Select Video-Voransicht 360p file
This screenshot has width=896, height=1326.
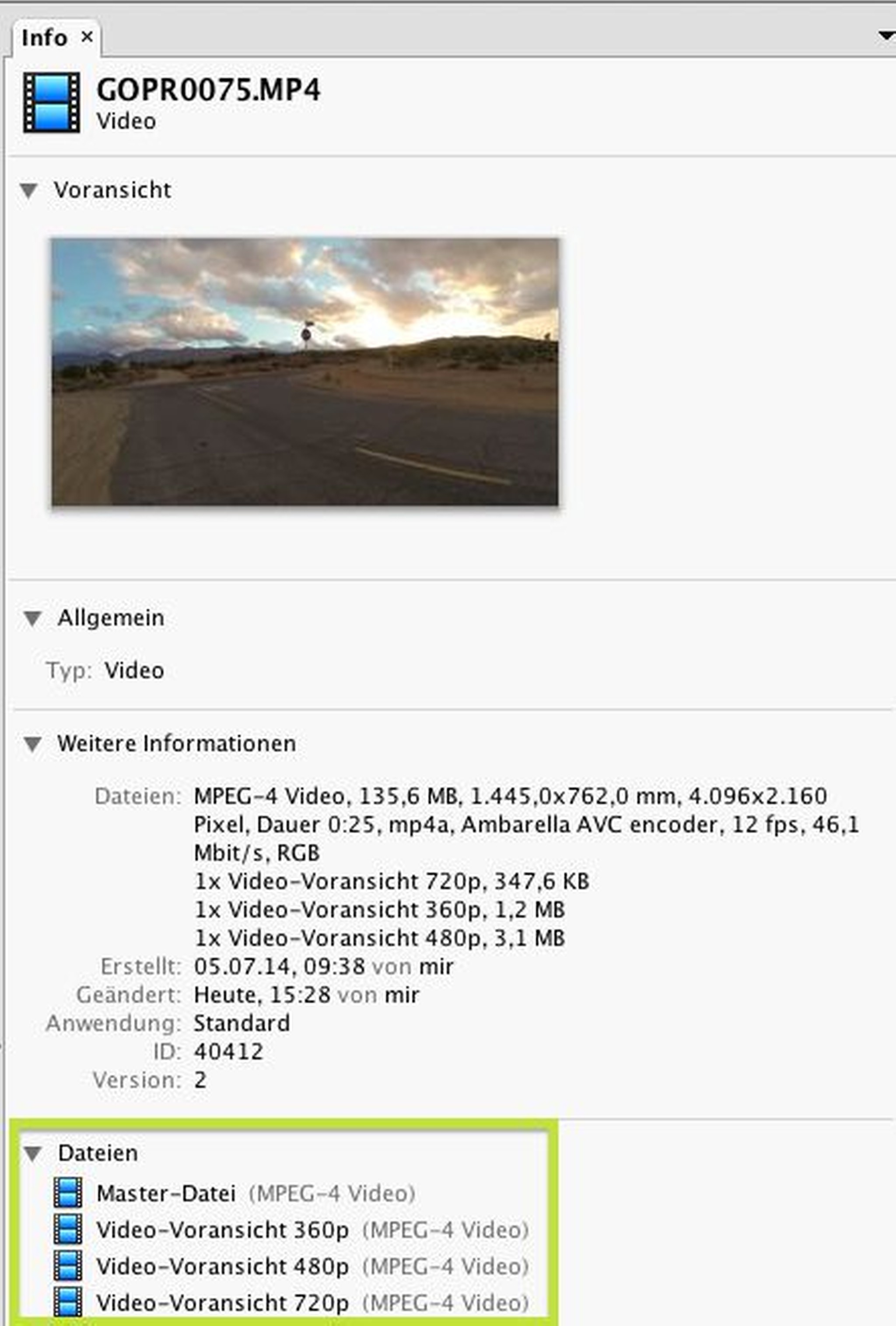(222, 1230)
